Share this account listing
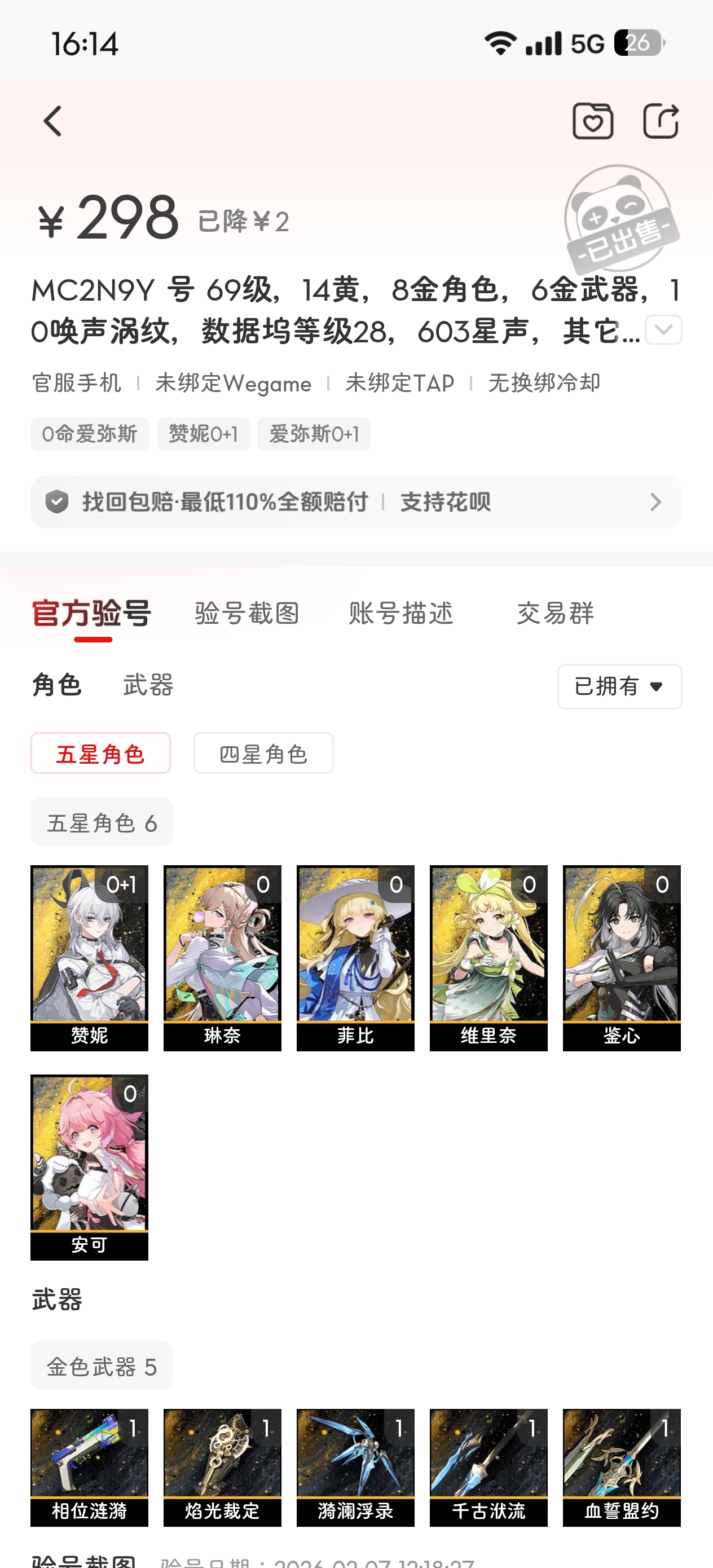 [x=661, y=121]
